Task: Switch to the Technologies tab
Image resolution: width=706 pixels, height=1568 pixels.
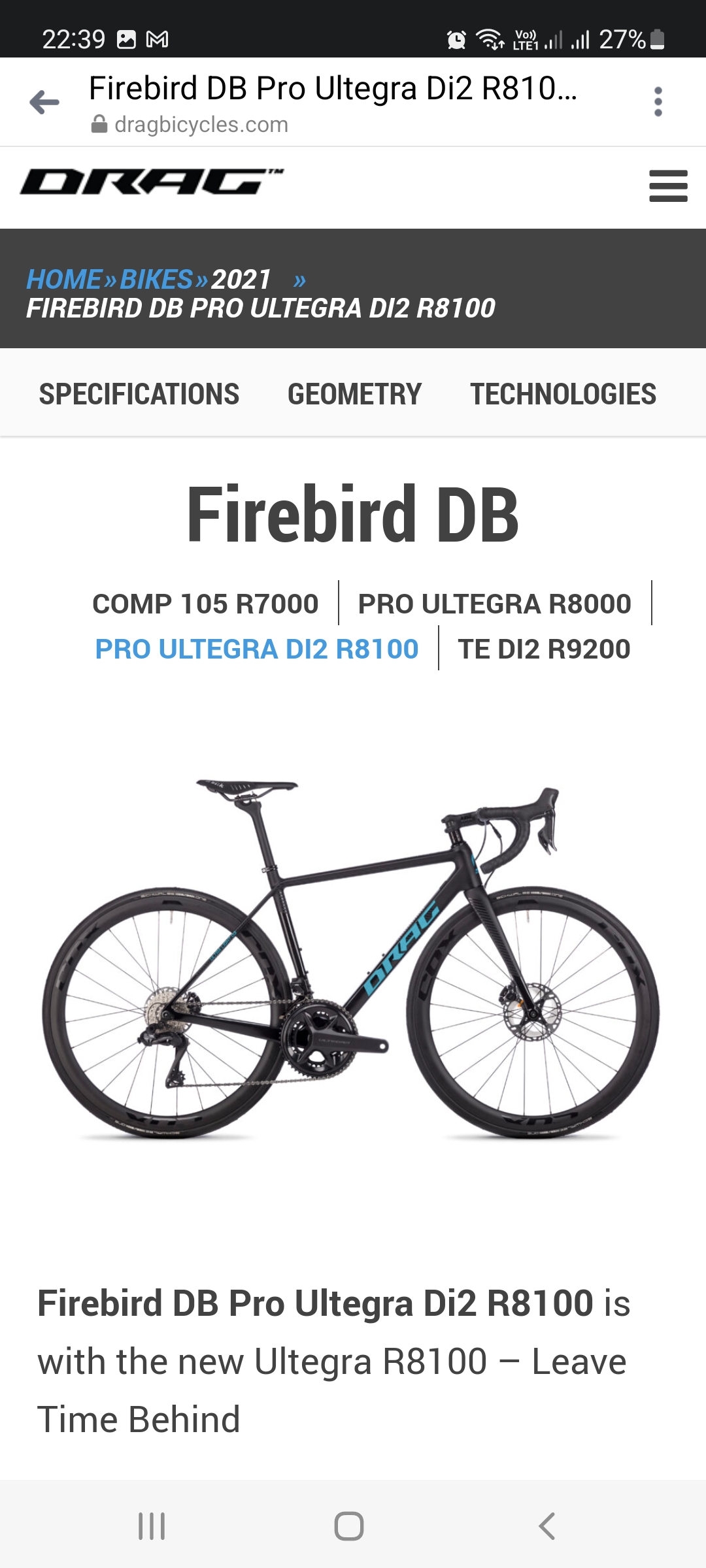Action: [x=563, y=394]
